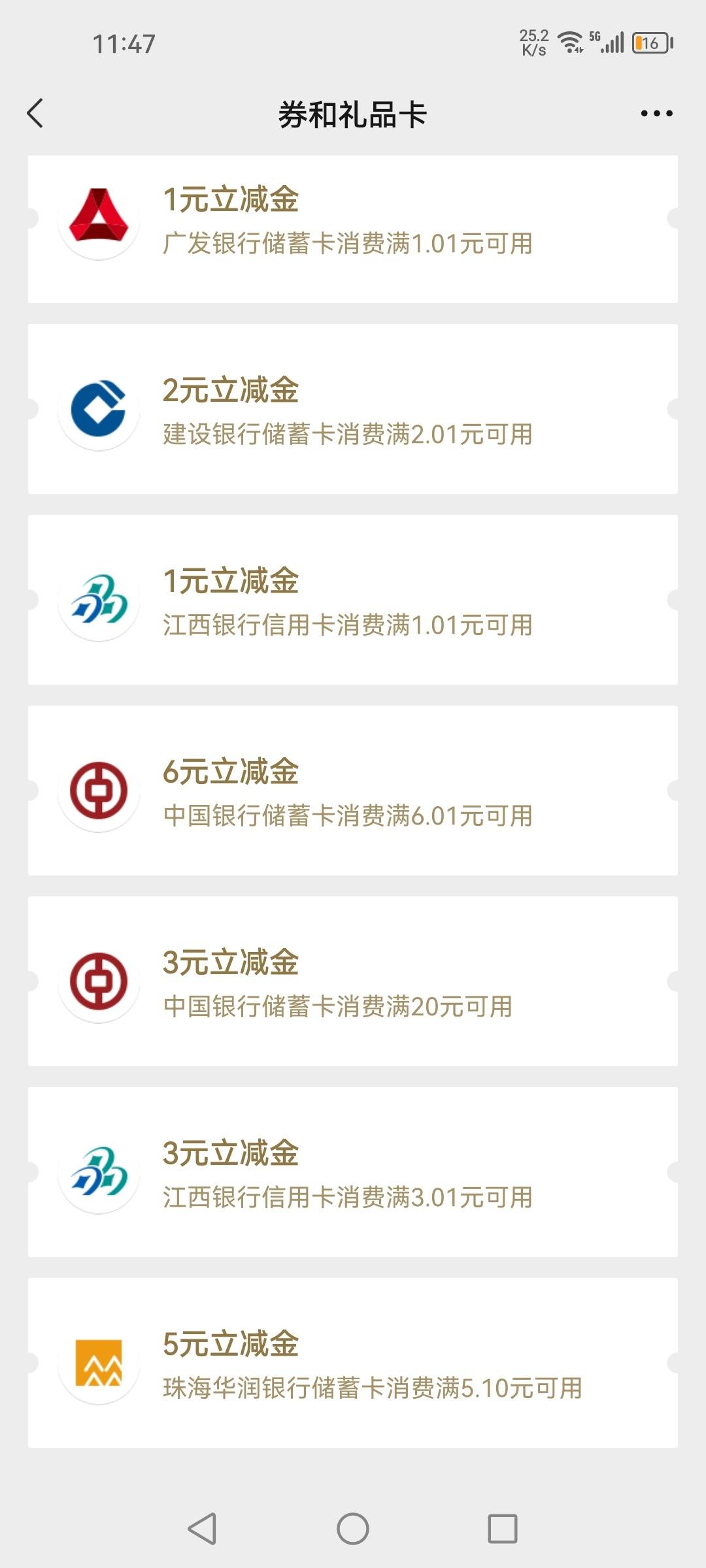This screenshot has height=1568, width=706.
Task: Select the 江西银行 1元立减金 coupon
Action: (x=353, y=600)
